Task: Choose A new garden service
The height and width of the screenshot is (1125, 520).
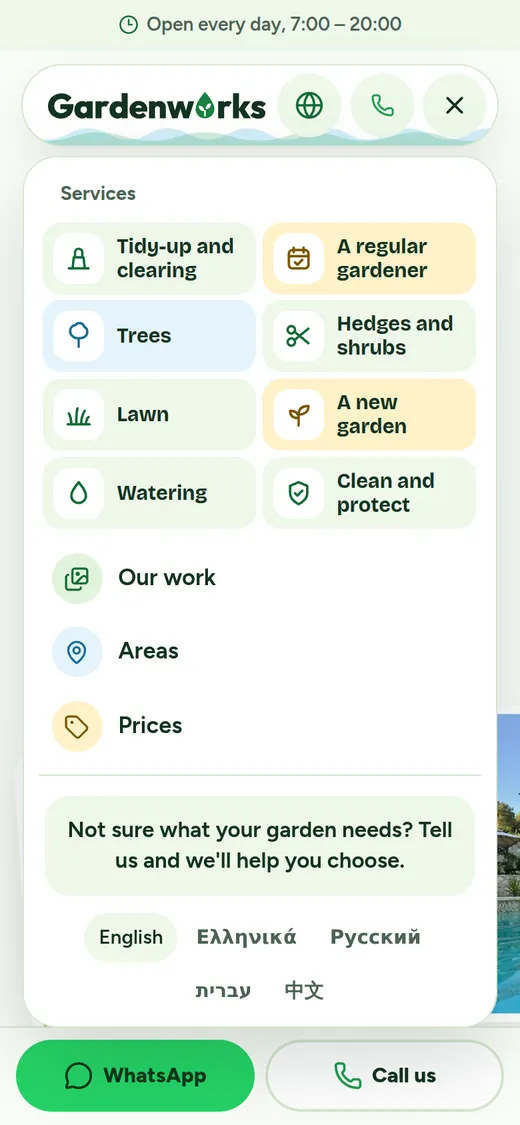Action: point(369,415)
